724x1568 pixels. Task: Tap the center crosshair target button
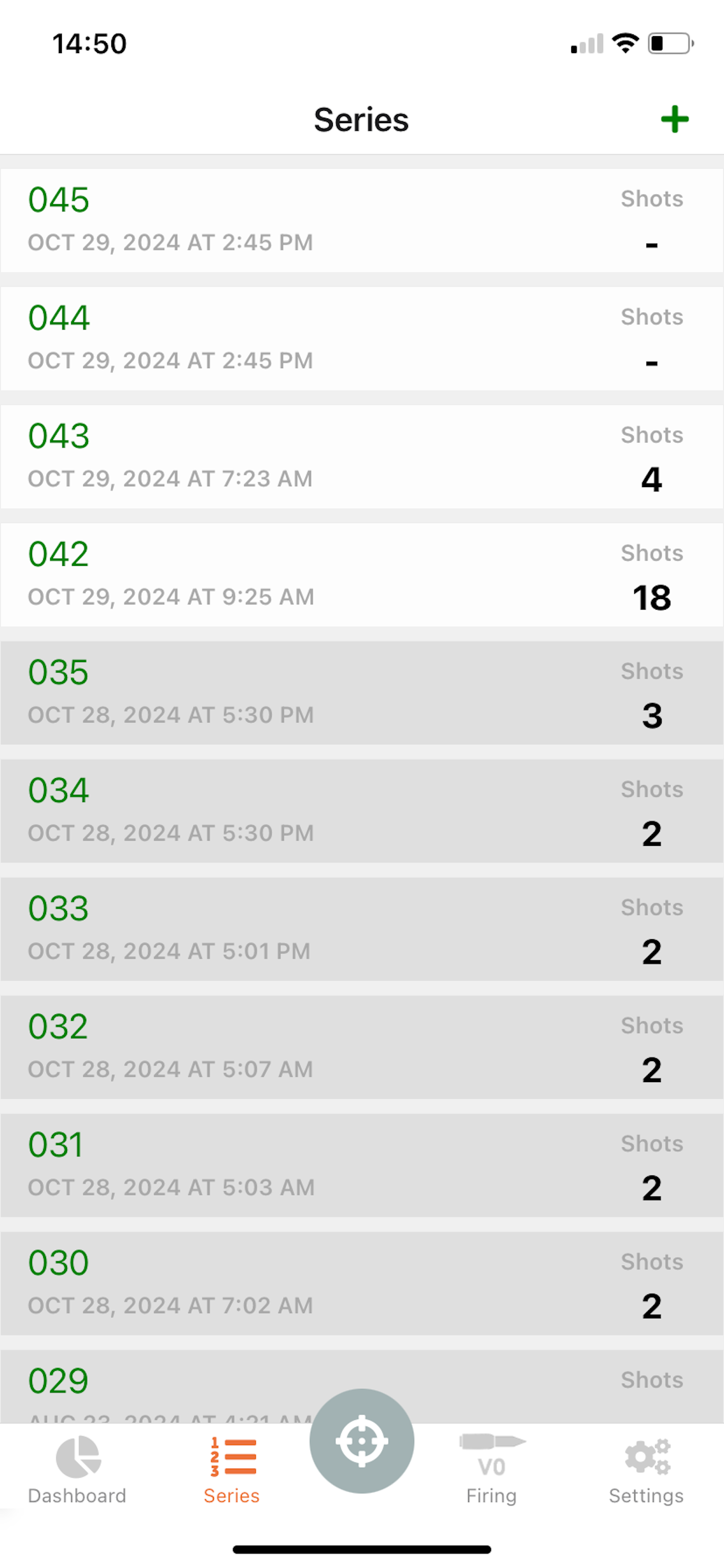(362, 1441)
